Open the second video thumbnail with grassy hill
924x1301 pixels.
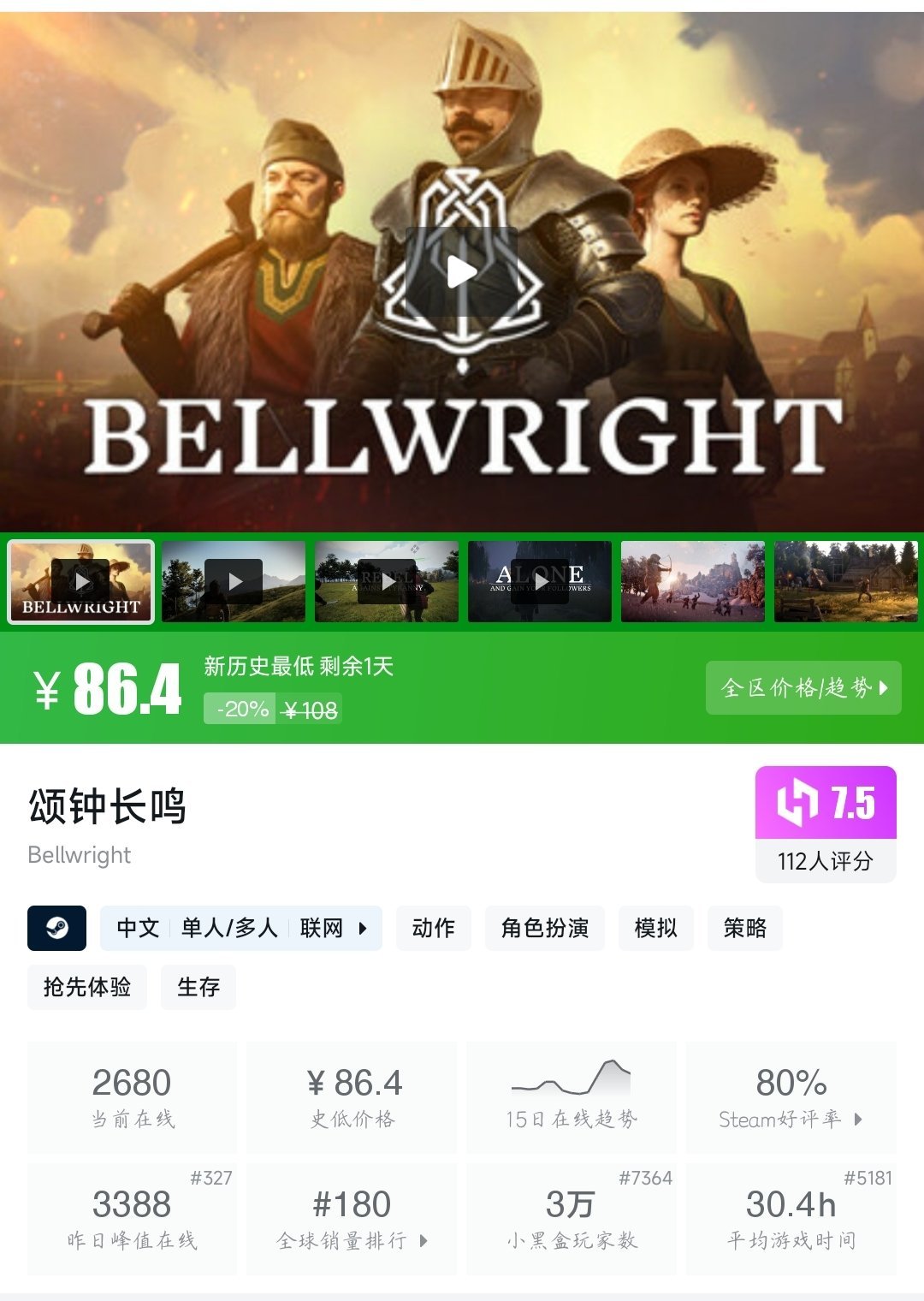tap(234, 581)
